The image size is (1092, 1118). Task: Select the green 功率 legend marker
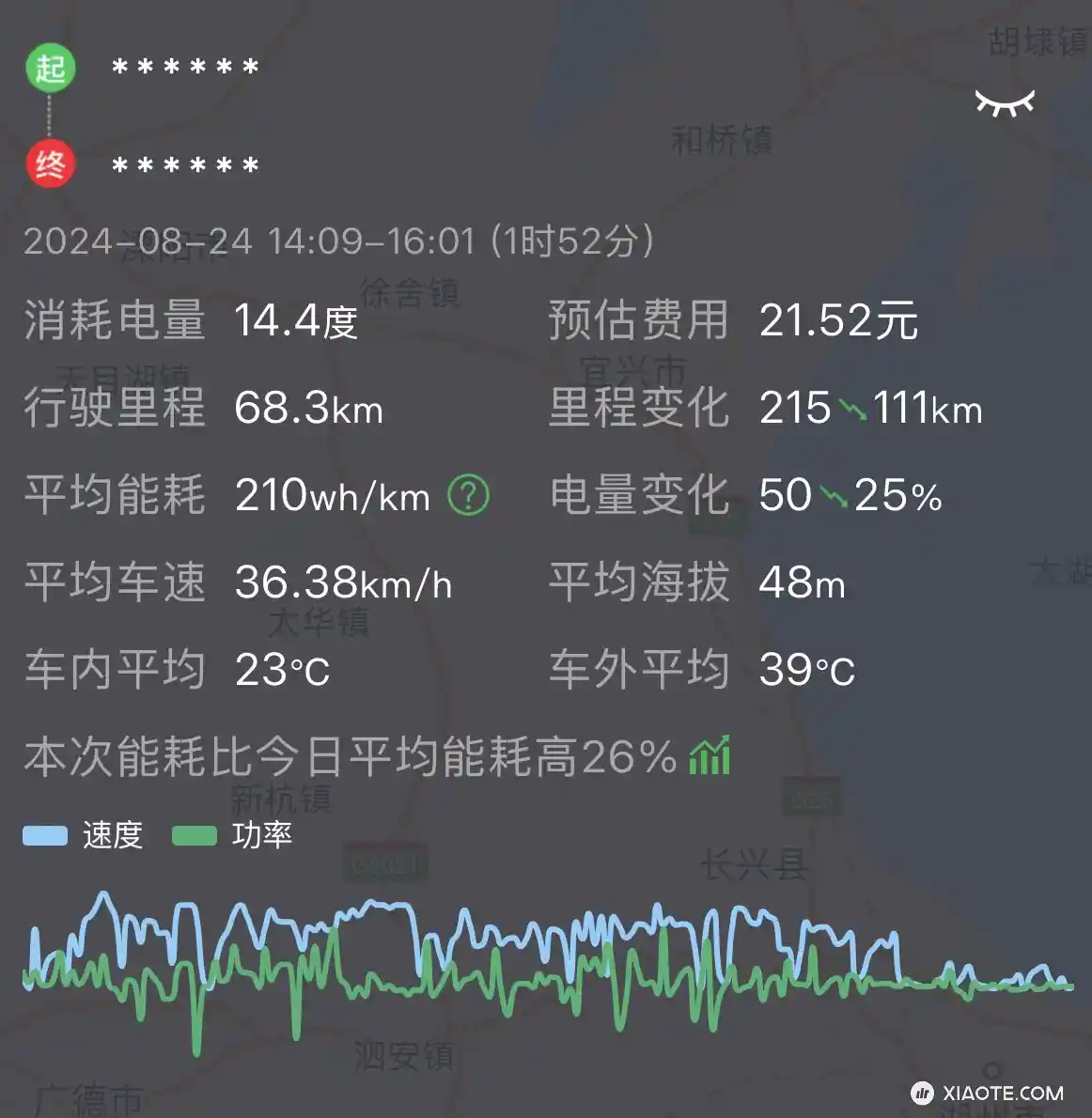pos(195,834)
